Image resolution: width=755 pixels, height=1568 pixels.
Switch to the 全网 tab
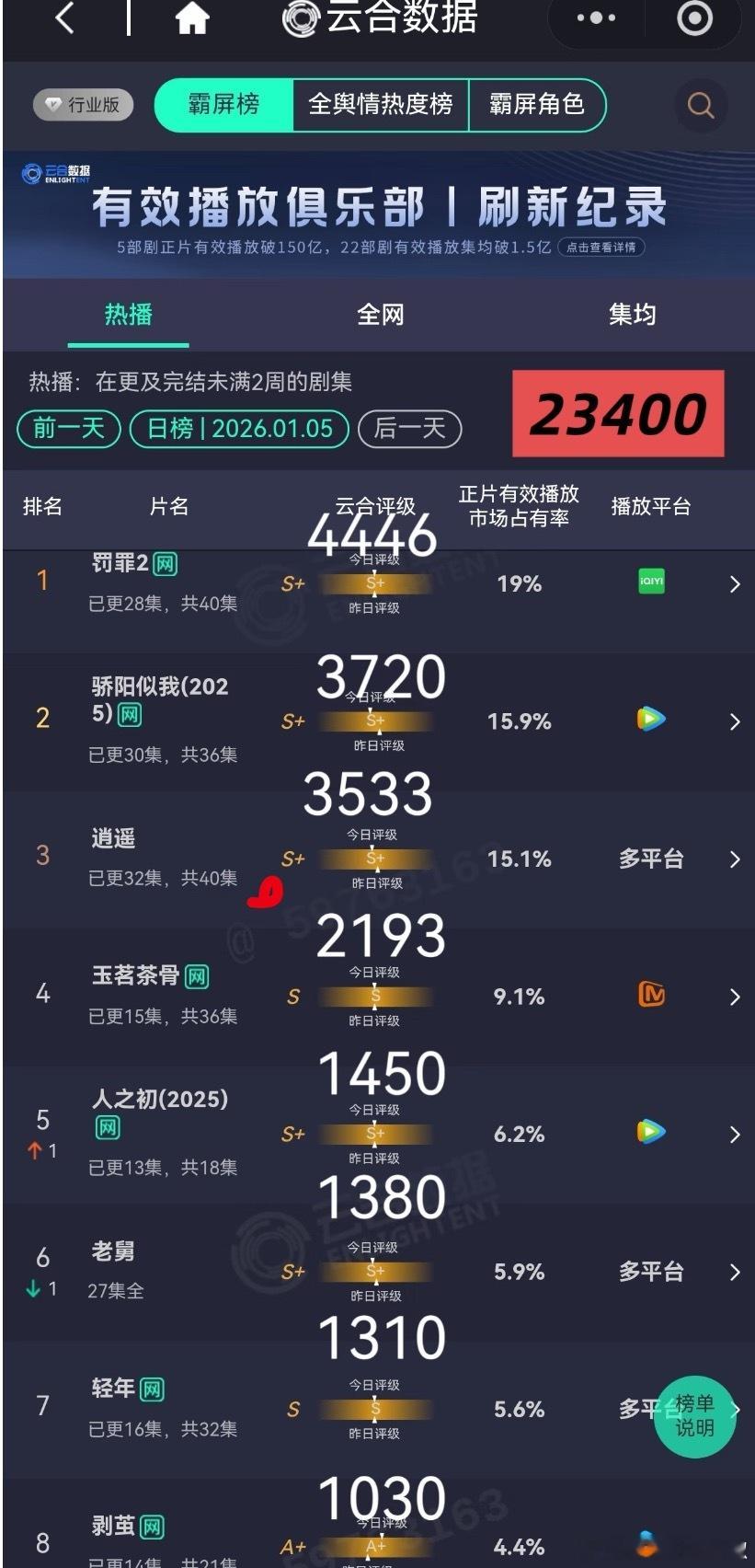pyautogui.click(x=379, y=315)
